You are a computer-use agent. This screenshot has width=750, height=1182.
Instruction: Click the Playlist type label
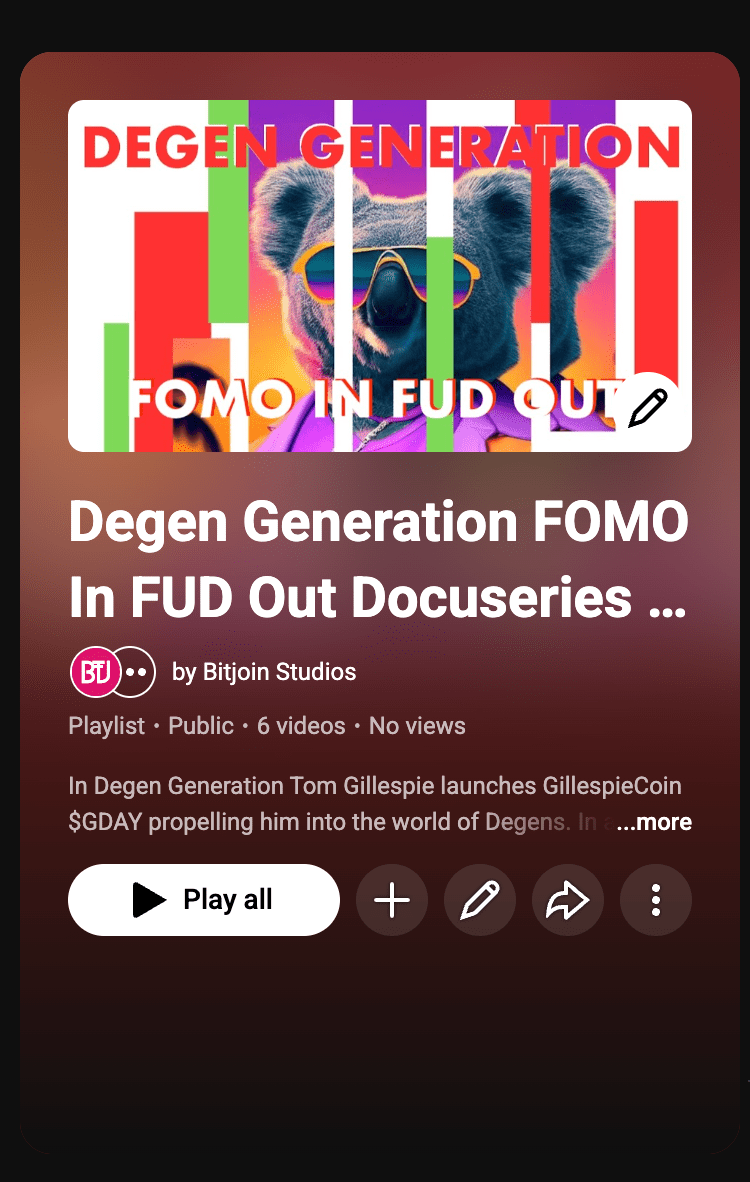(106, 726)
